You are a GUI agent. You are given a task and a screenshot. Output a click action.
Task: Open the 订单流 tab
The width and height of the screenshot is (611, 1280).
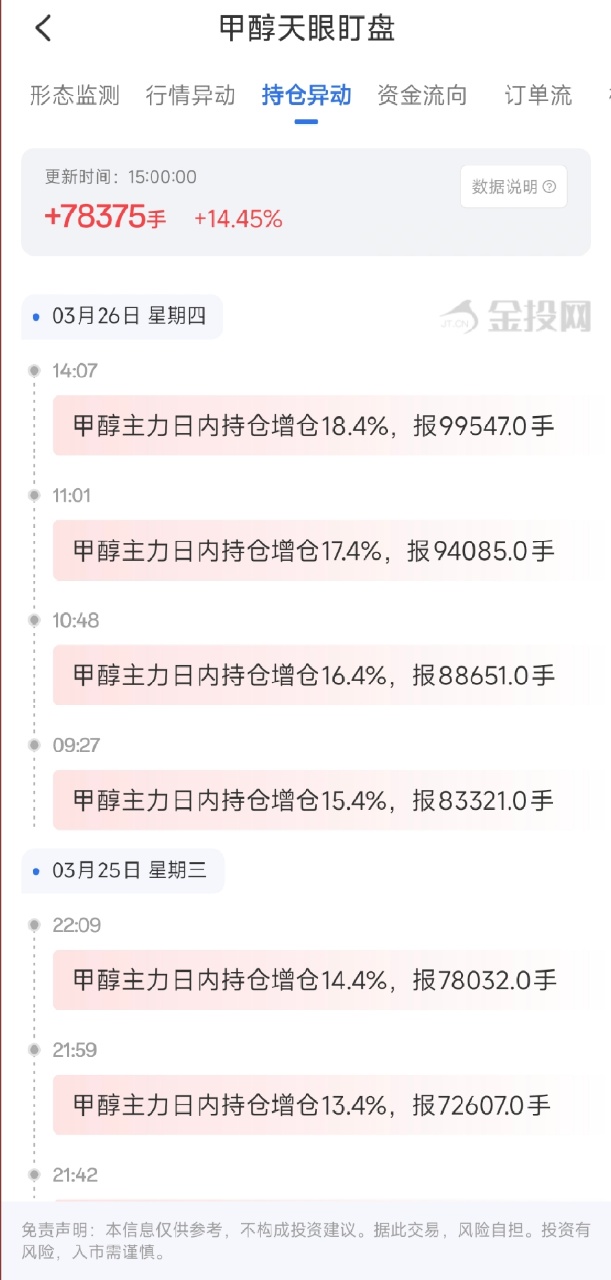tap(538, 95)
